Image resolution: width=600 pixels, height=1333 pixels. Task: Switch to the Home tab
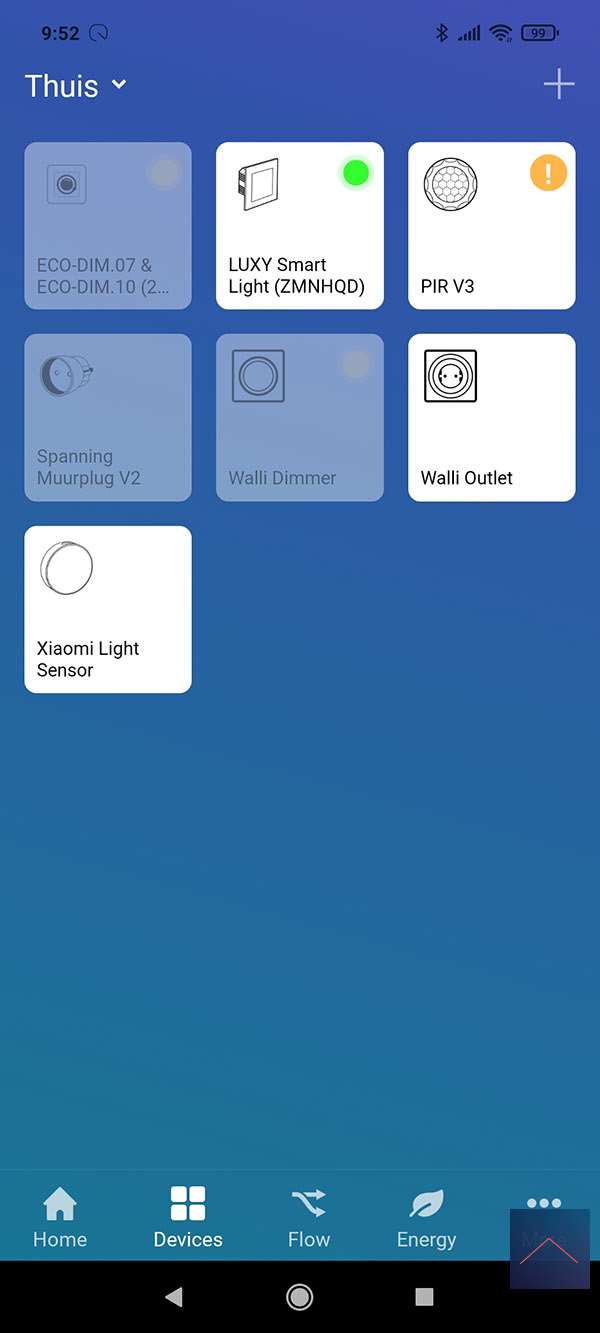(60, 1217)
